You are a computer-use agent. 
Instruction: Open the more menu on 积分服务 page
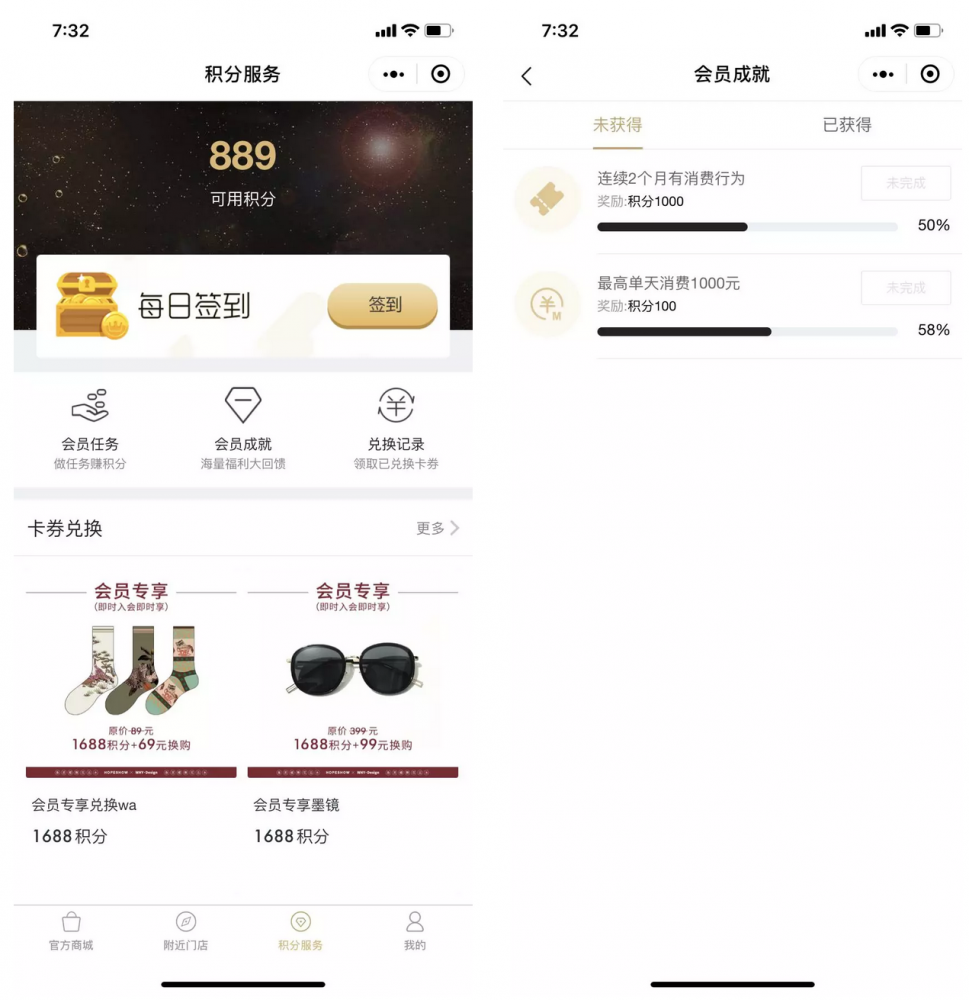(394, 75)
